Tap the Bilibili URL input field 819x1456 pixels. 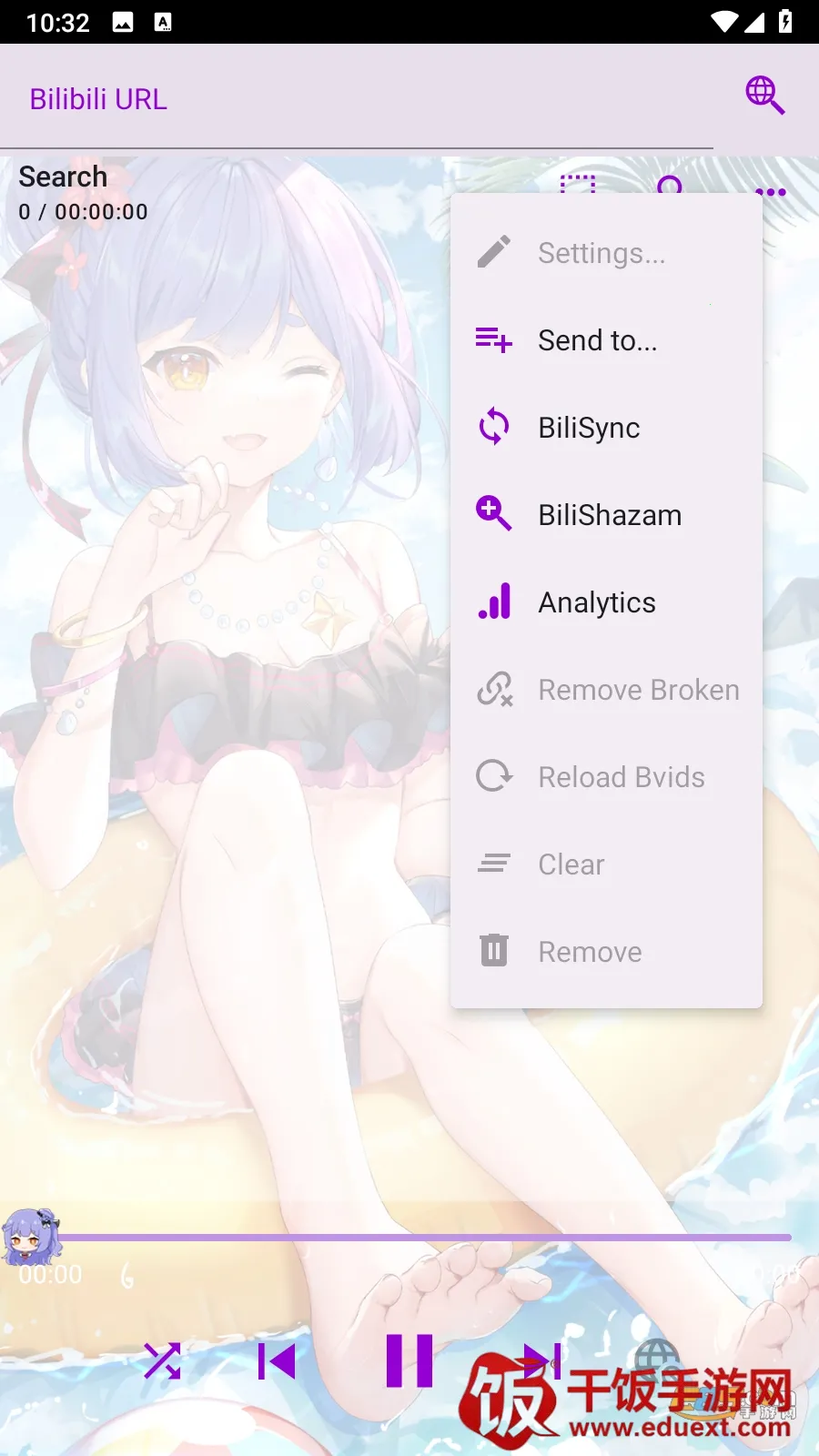pos(355,99)
